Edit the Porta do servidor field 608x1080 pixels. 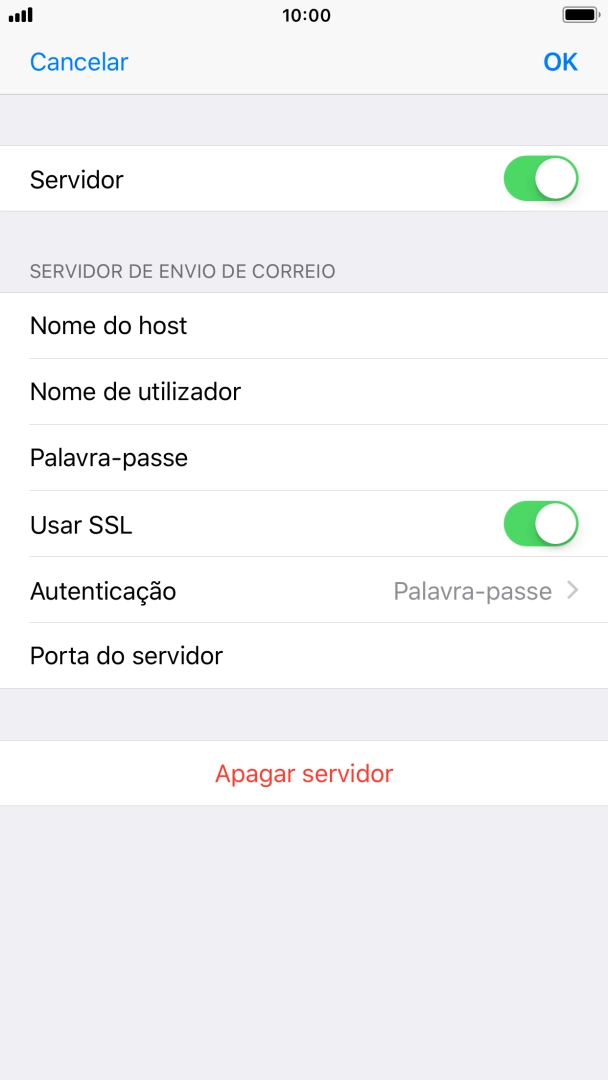[304, 656]
